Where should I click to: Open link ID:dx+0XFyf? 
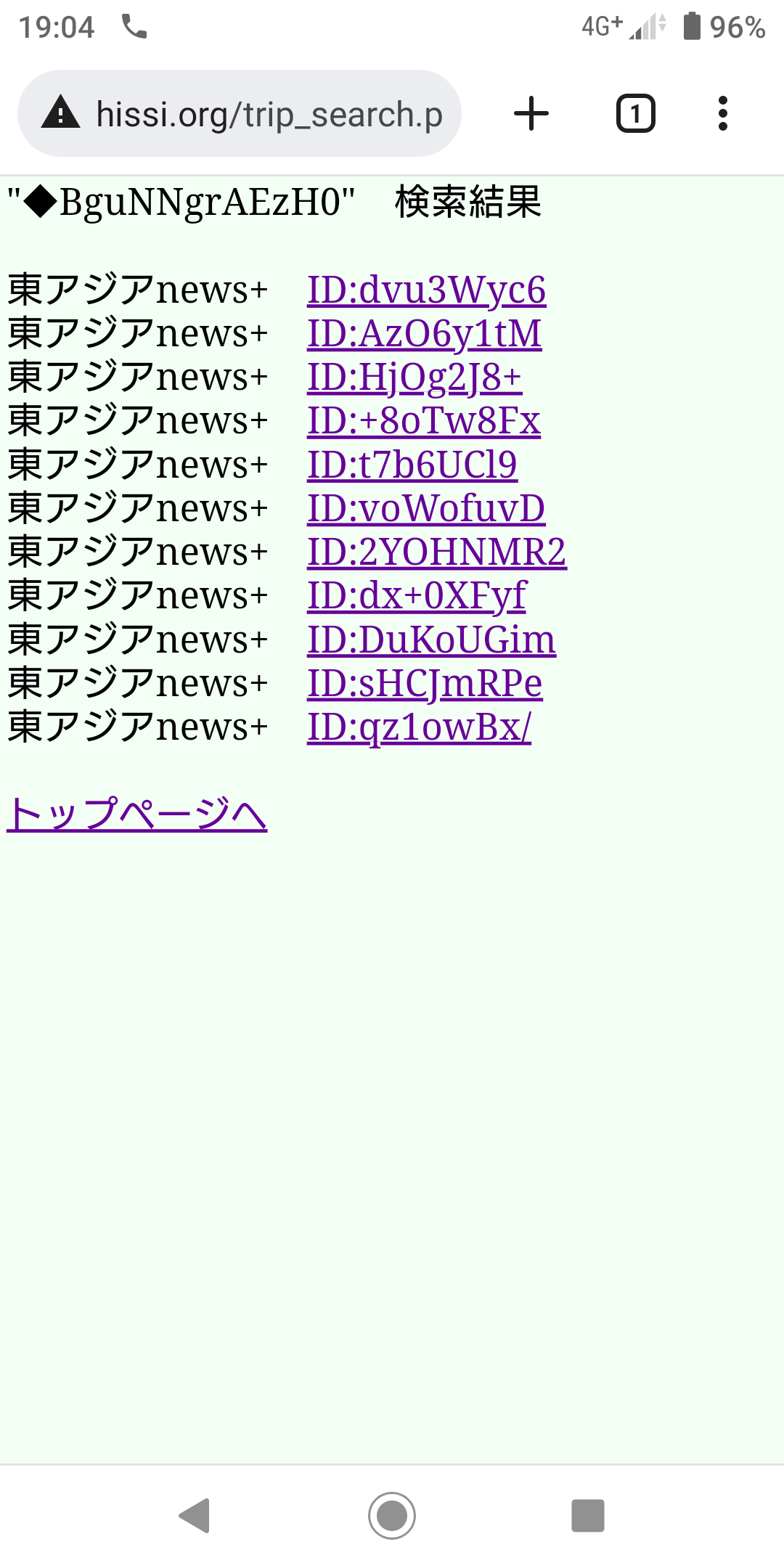coord(417,595)
